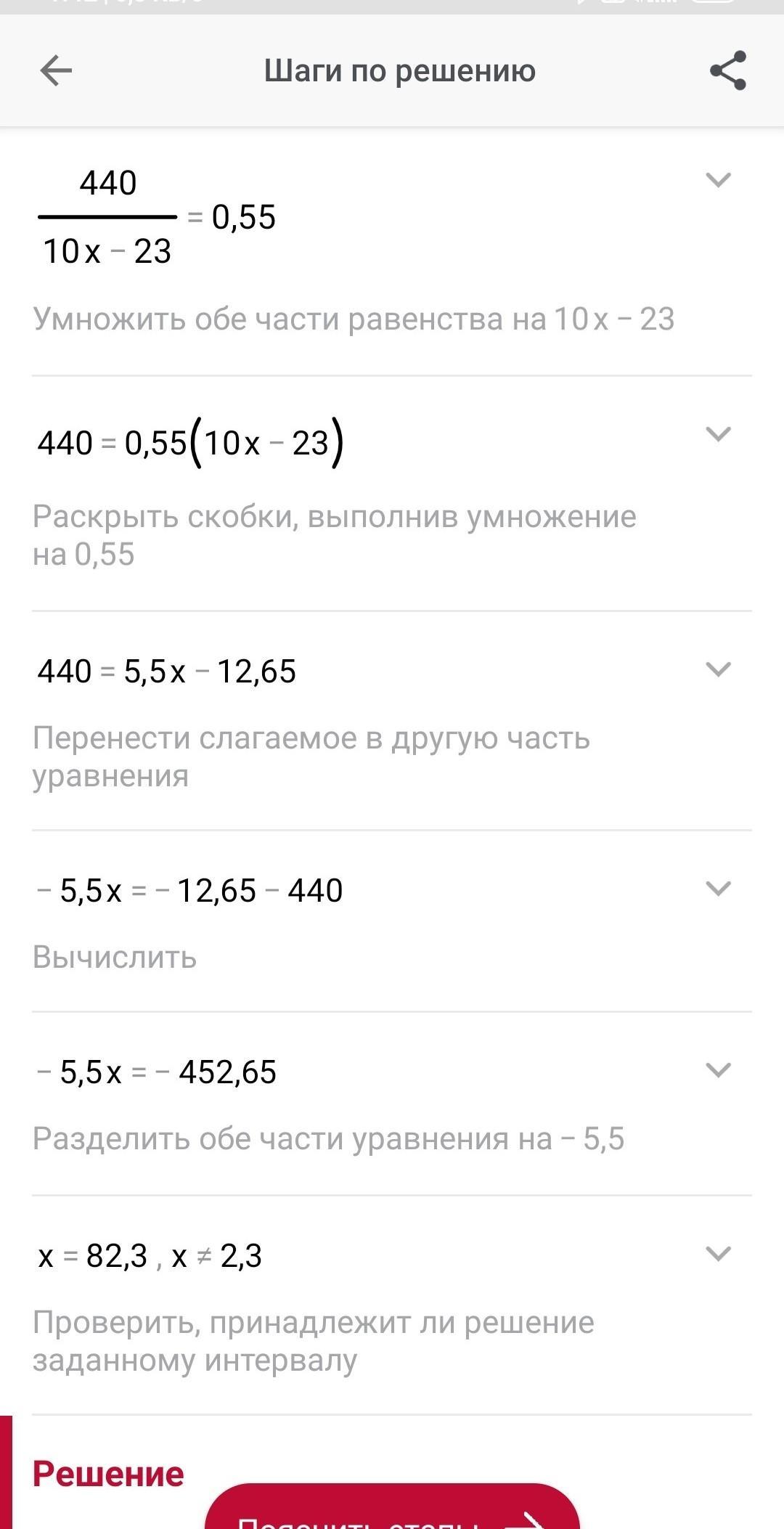Expand the step 440/(10x−23)=0,55
The image size is (784, 1529).
click(718, 179)
